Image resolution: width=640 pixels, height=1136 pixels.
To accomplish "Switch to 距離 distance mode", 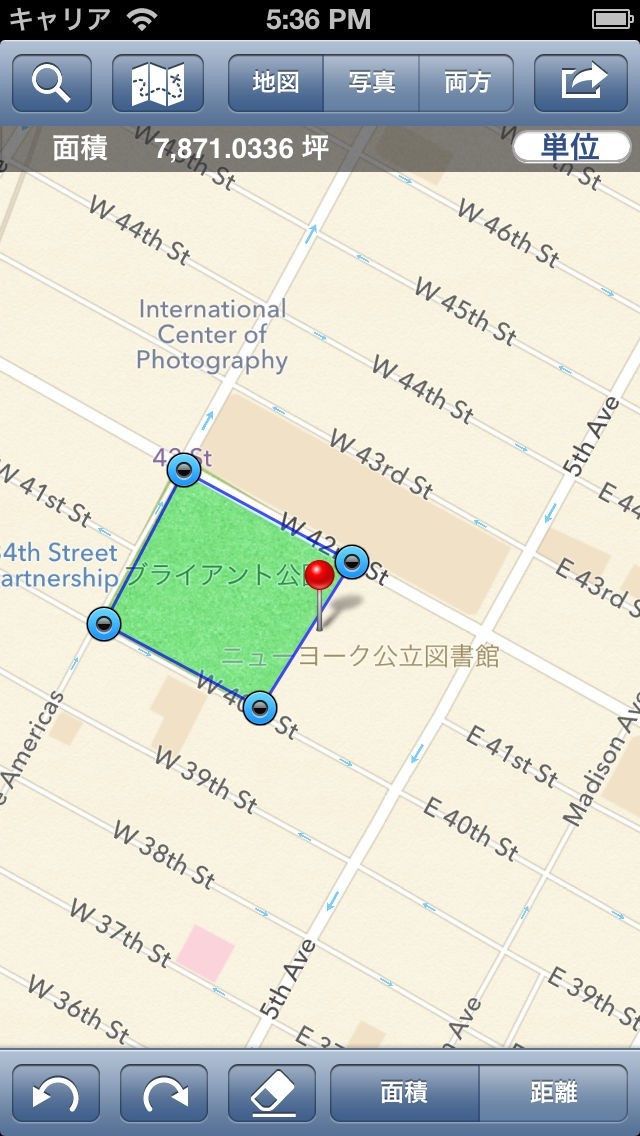I will [x=554, y=1093].
